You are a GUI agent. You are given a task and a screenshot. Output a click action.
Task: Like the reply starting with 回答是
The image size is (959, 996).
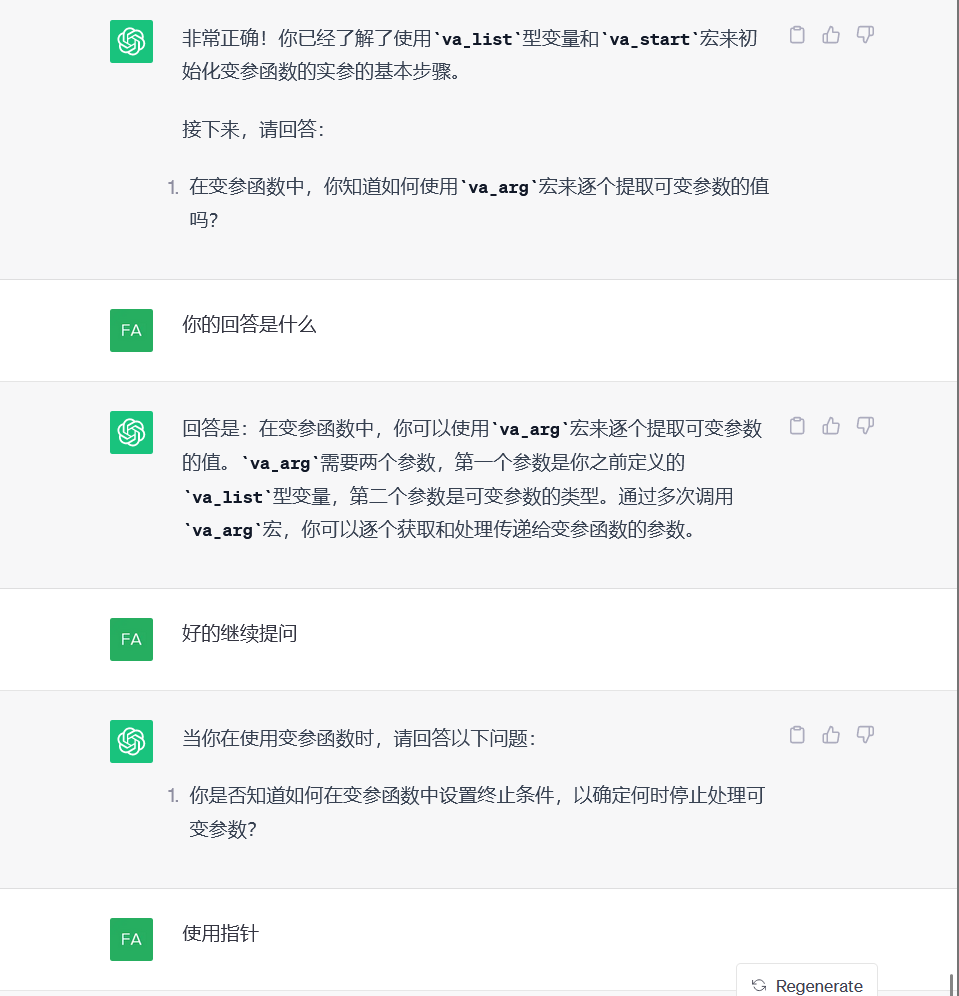pyautogui.click(x=831, y=426)
